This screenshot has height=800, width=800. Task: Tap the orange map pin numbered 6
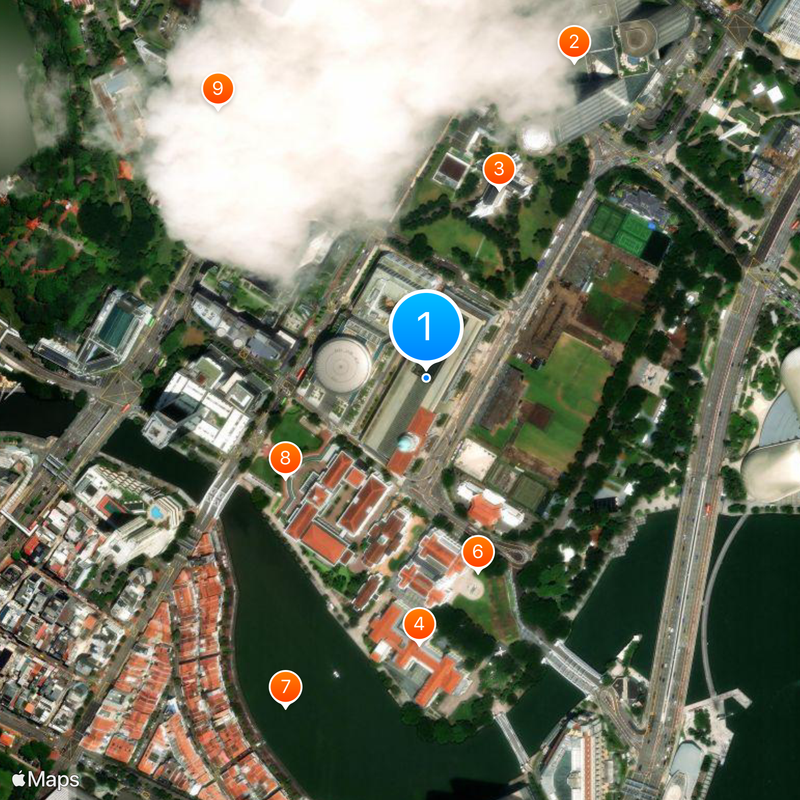tap(477, 550)
